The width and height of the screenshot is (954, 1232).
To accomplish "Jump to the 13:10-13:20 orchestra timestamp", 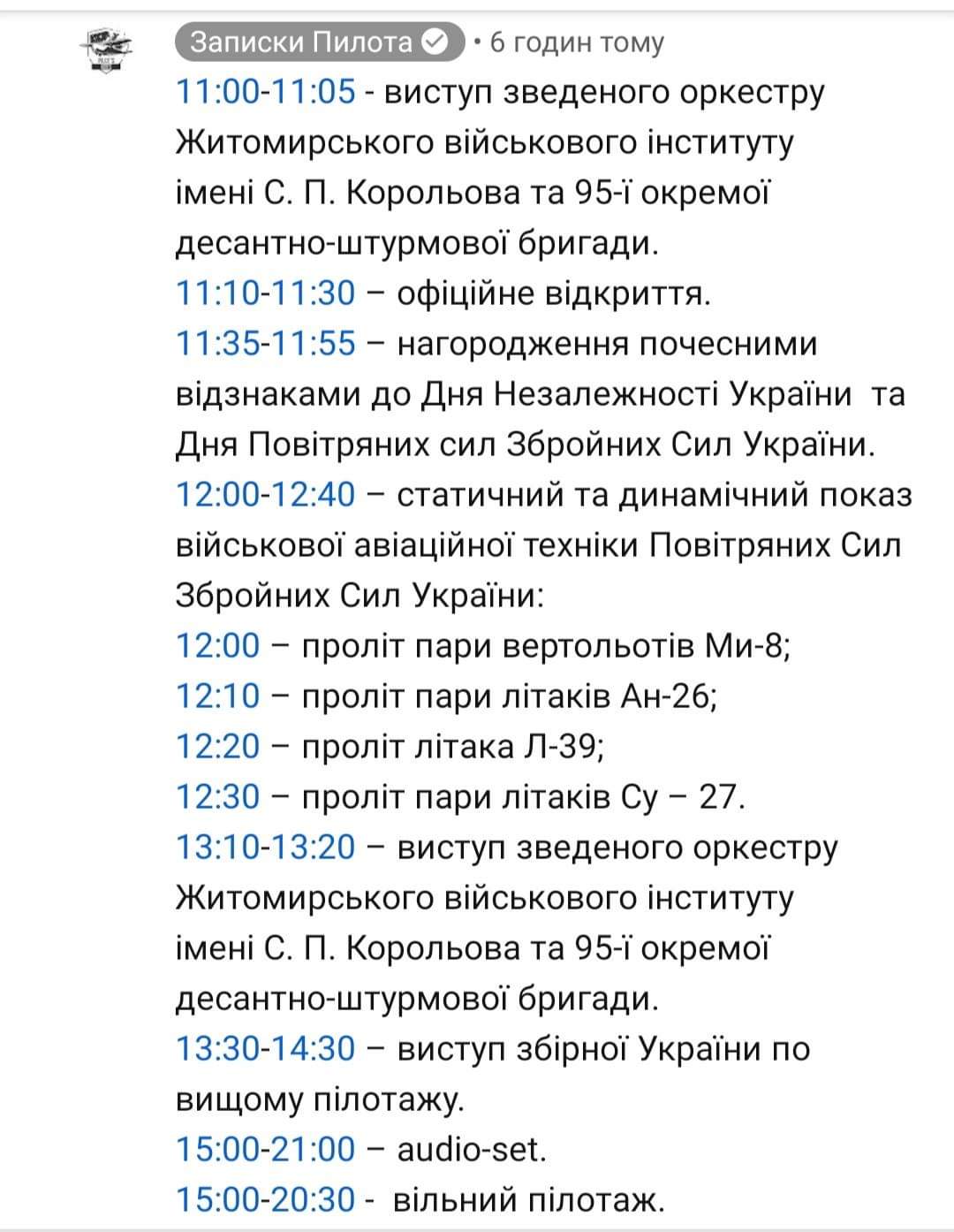I will (266, 847).
